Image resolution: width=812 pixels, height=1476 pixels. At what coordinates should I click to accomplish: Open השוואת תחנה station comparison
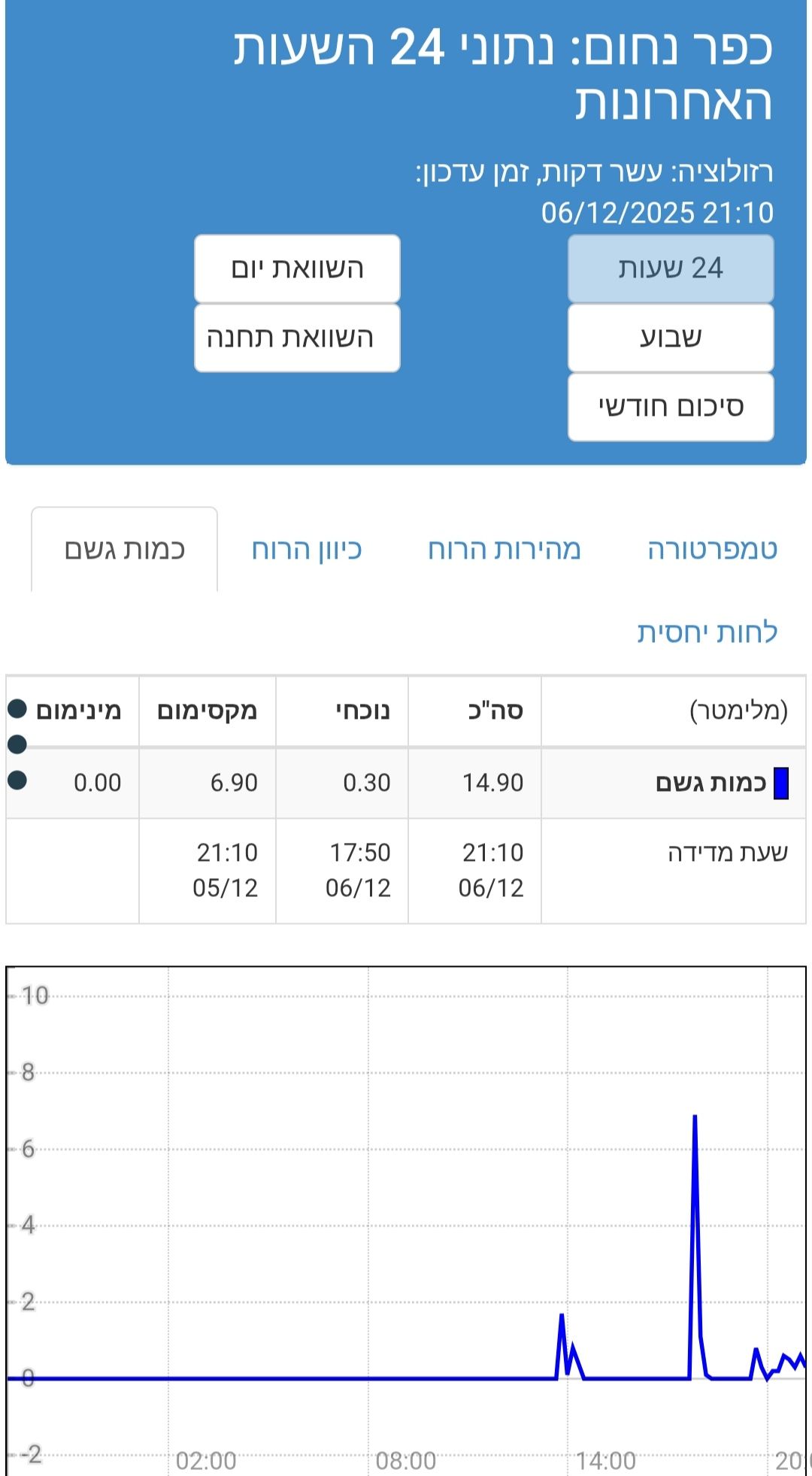(x=297, y=338)
